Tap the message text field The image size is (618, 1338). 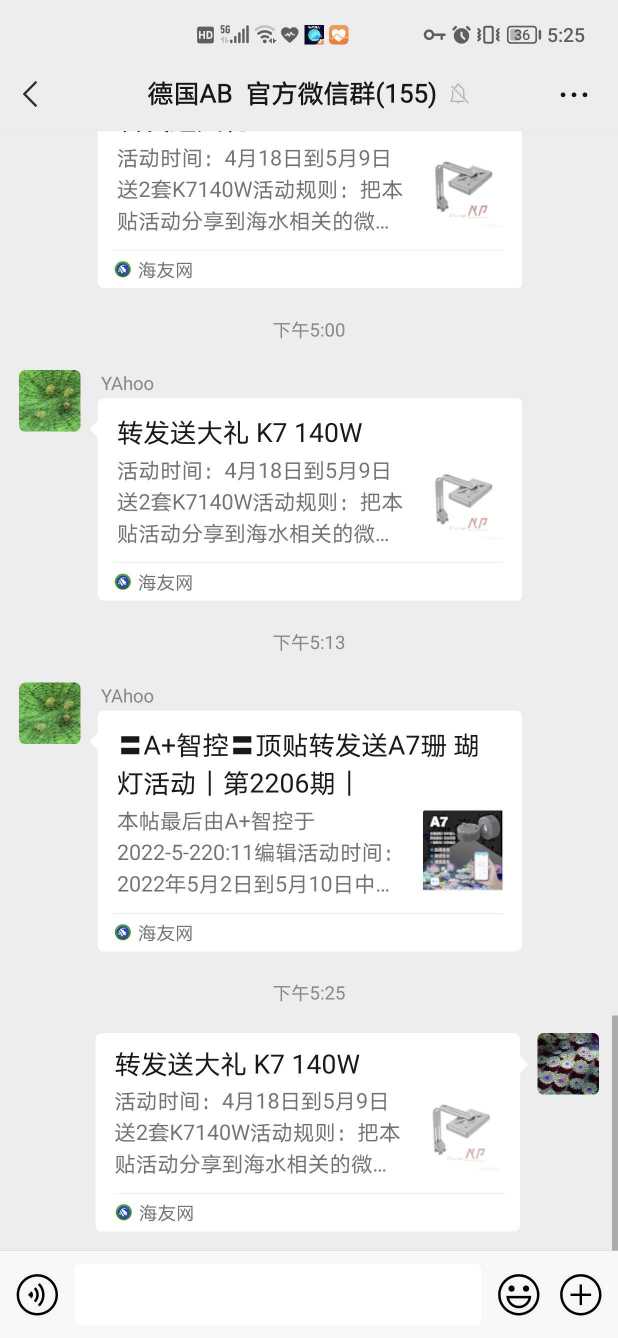[x=278, y=1295]
